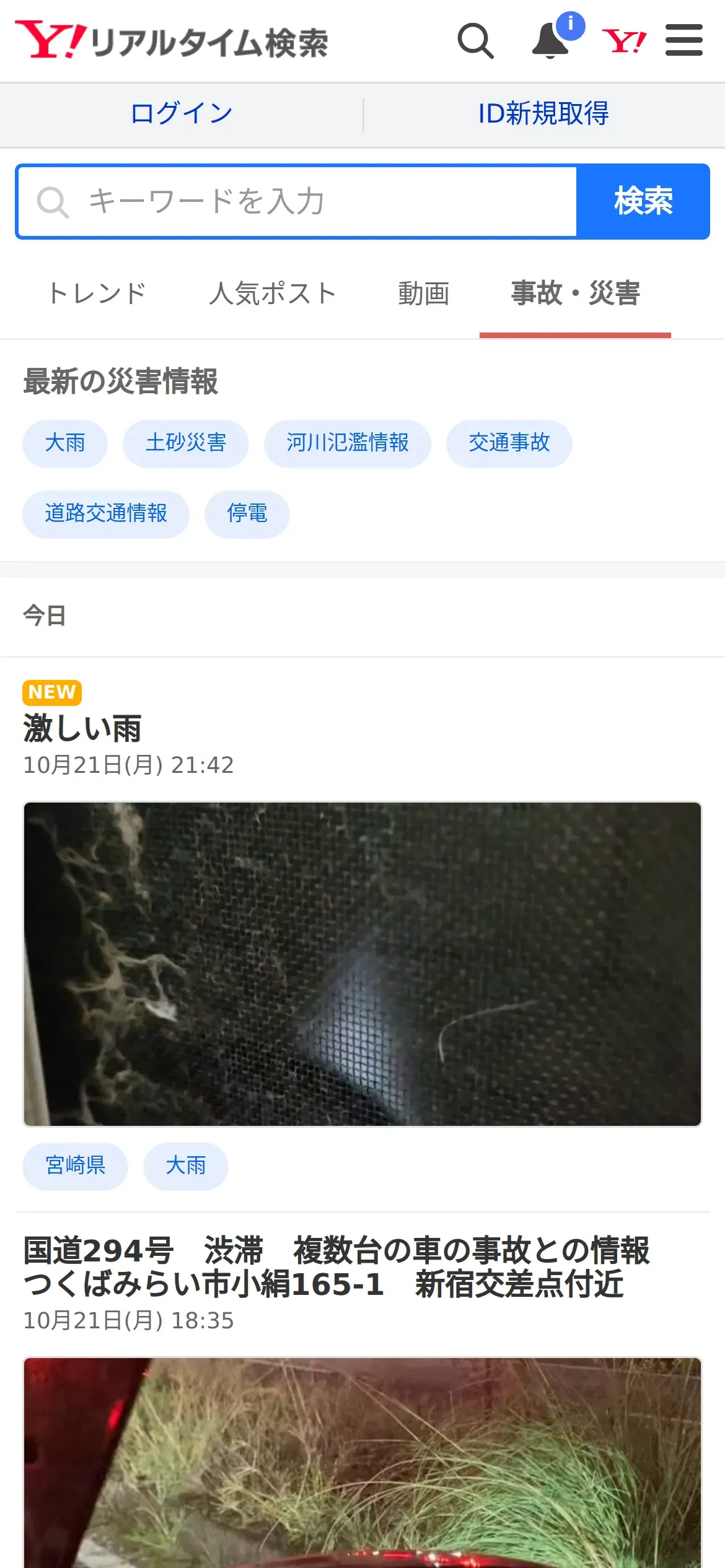This screenshot has height=1568, width=725.
Task: Focus the キーワードを入力 search field
Action: point(297,202)
